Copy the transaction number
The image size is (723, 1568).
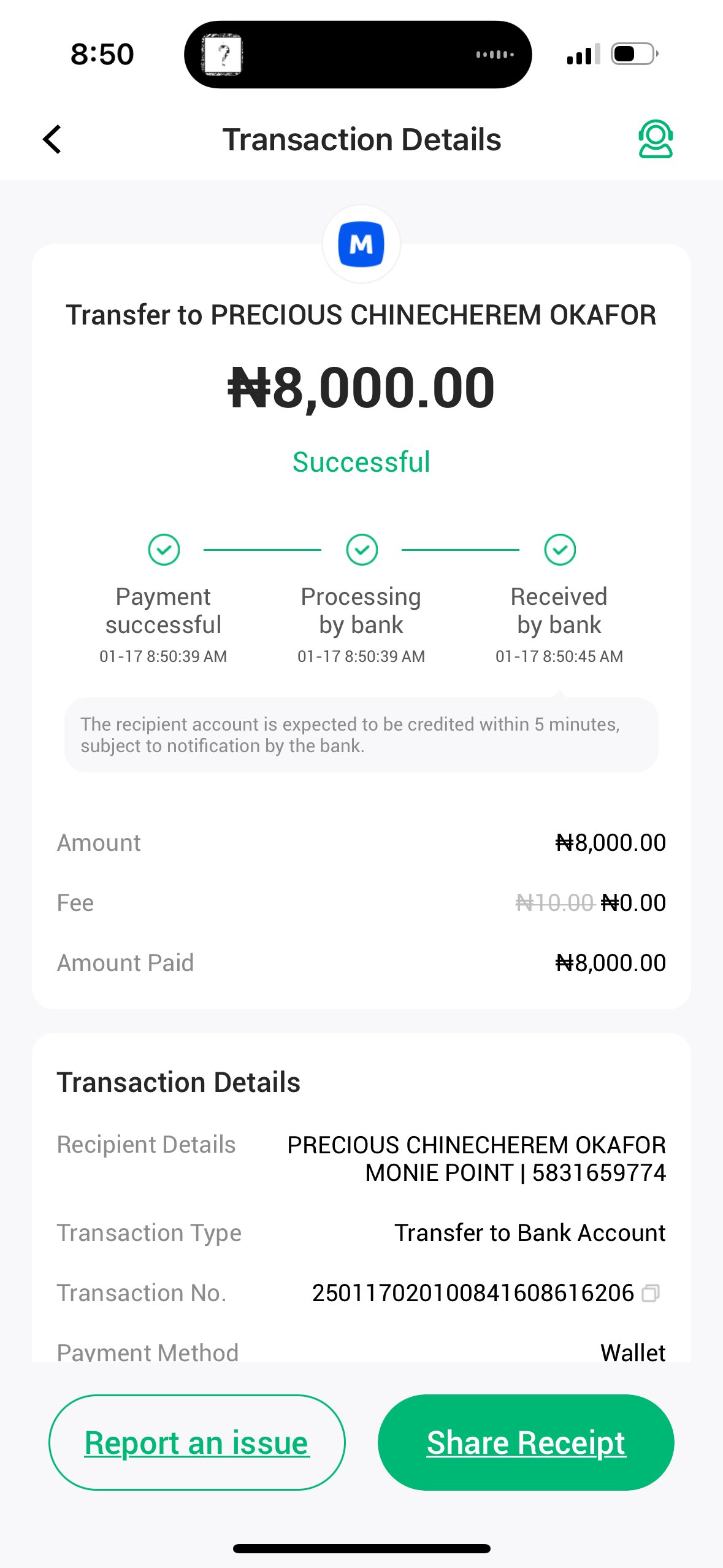650,1293
